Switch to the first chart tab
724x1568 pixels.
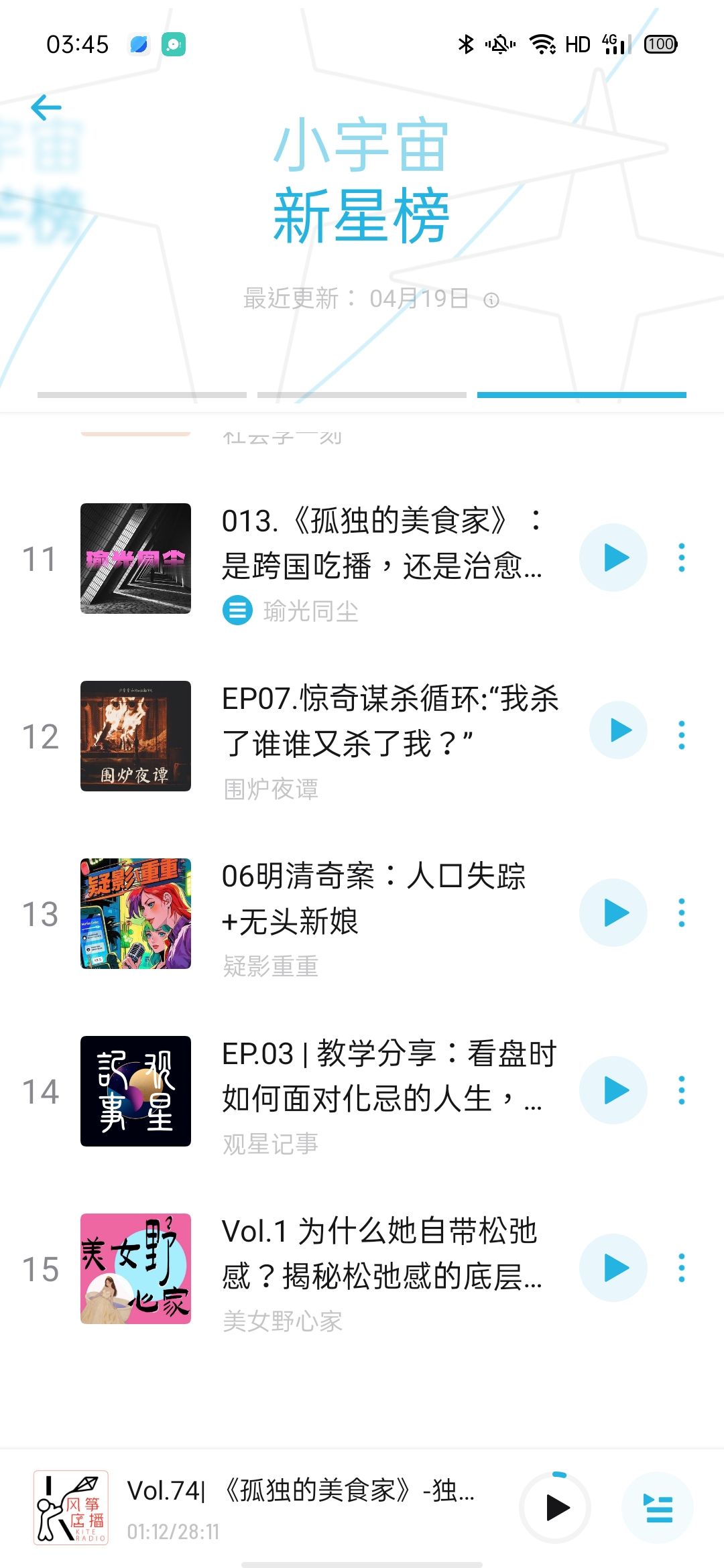pyautogui.click(x=142, y=395)
